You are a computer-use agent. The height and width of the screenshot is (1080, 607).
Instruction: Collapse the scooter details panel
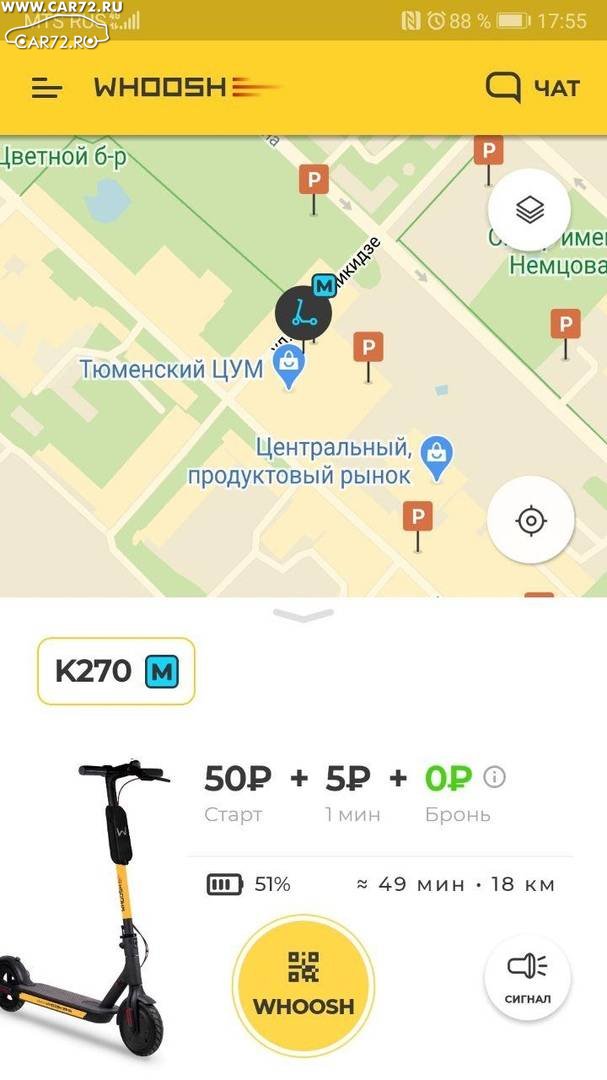(303, 616)
